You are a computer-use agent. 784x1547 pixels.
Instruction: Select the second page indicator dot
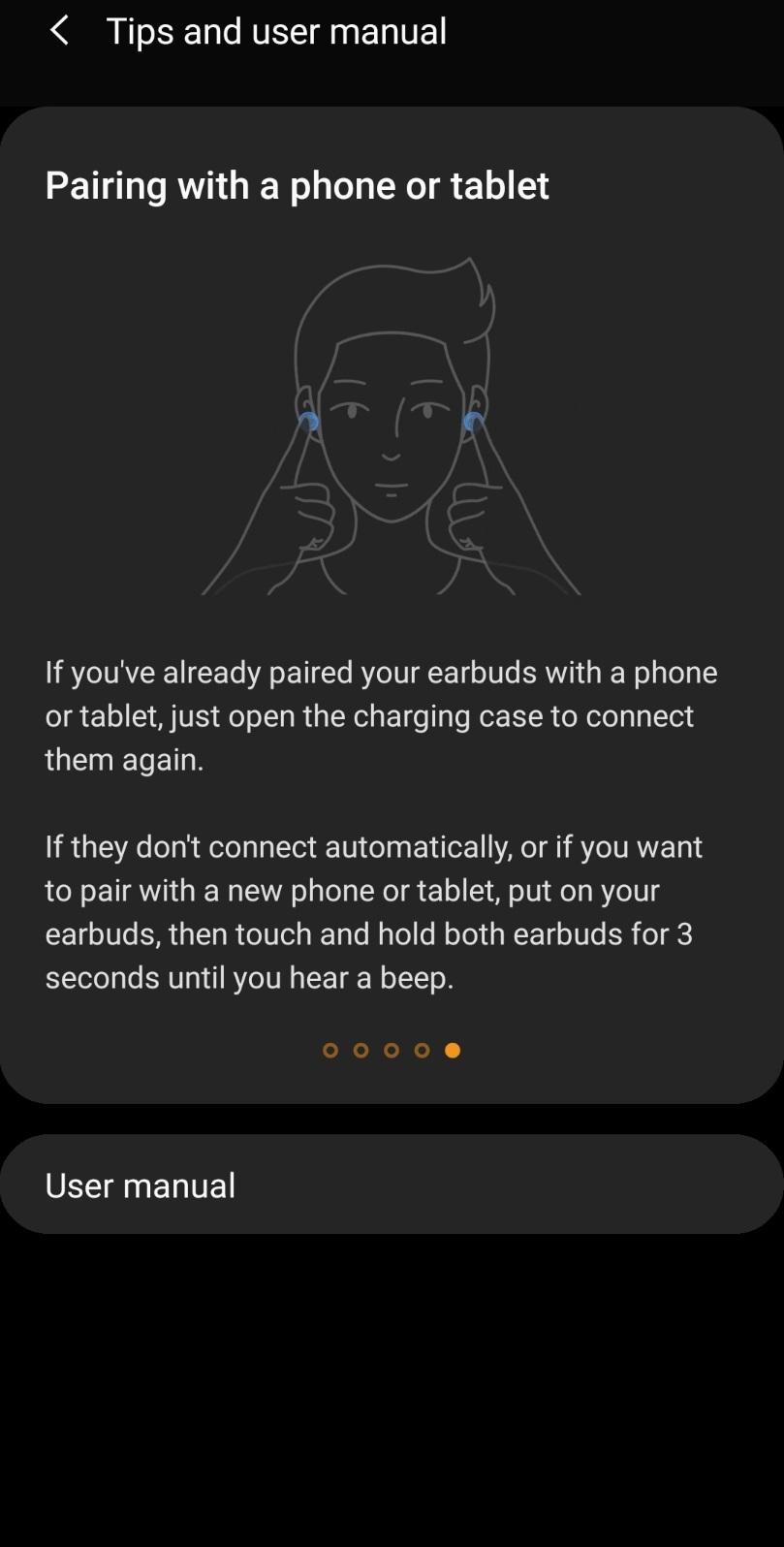361,1050
